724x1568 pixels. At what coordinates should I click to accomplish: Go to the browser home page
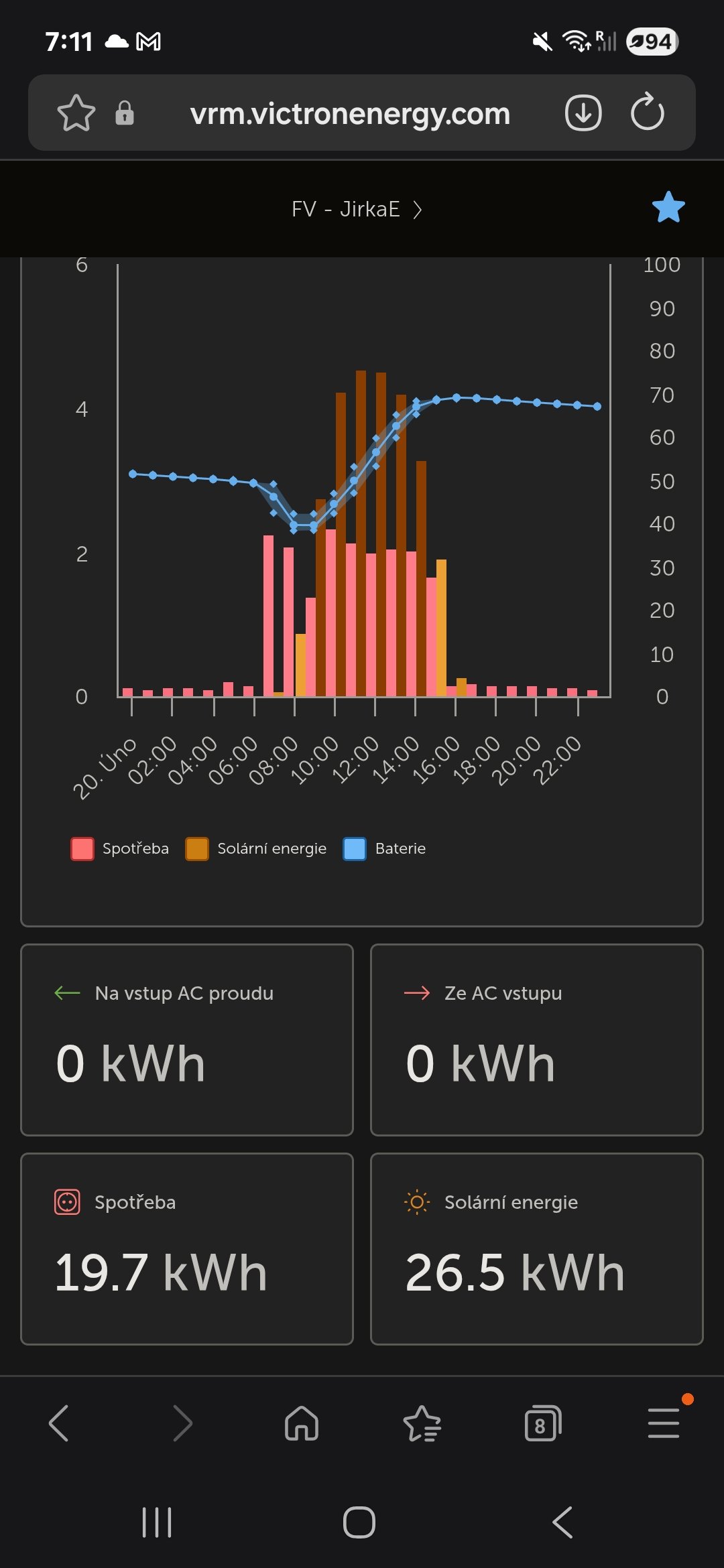pyautogui.click(x=302, y=1423)
